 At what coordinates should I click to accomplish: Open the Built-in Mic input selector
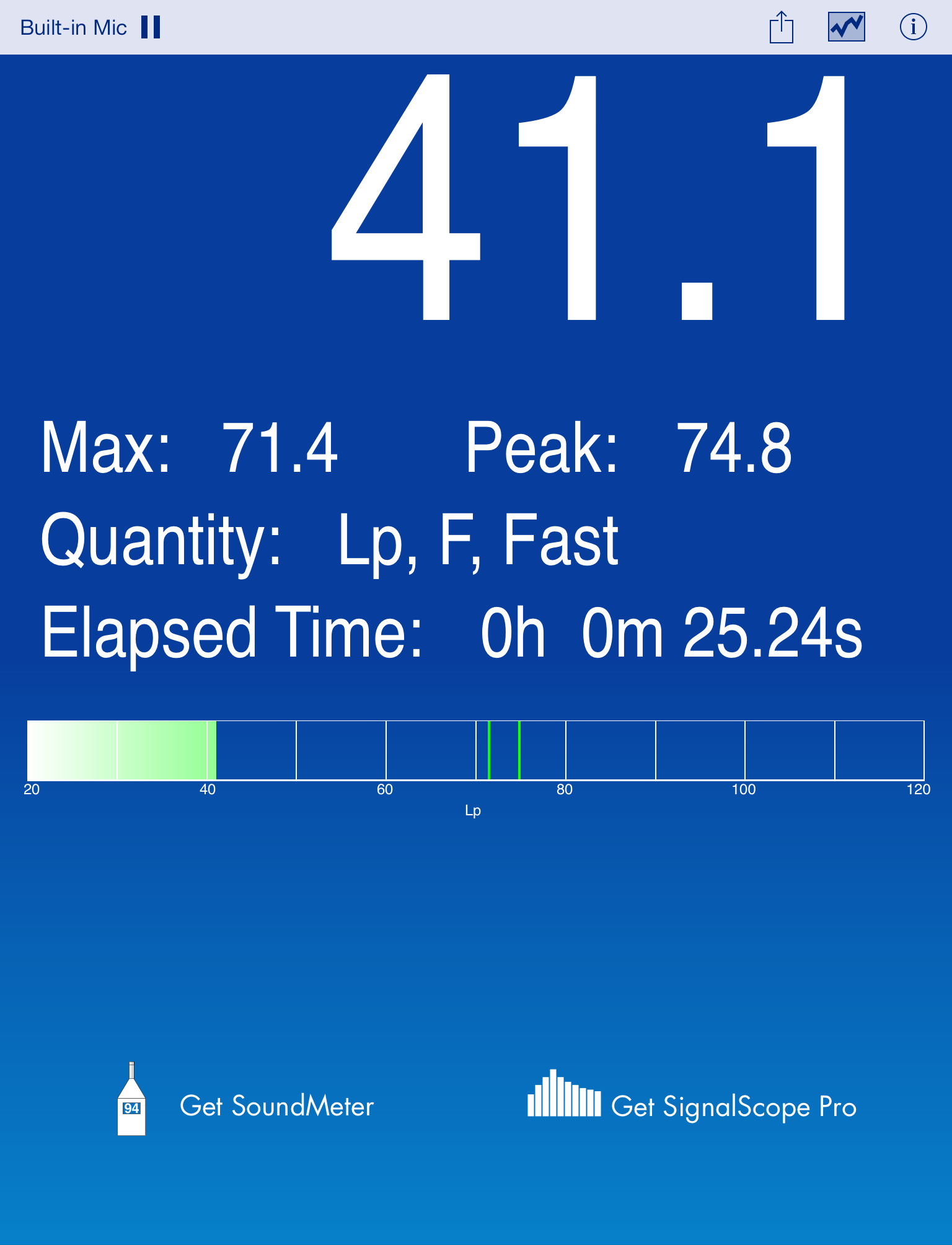point(73,28)
